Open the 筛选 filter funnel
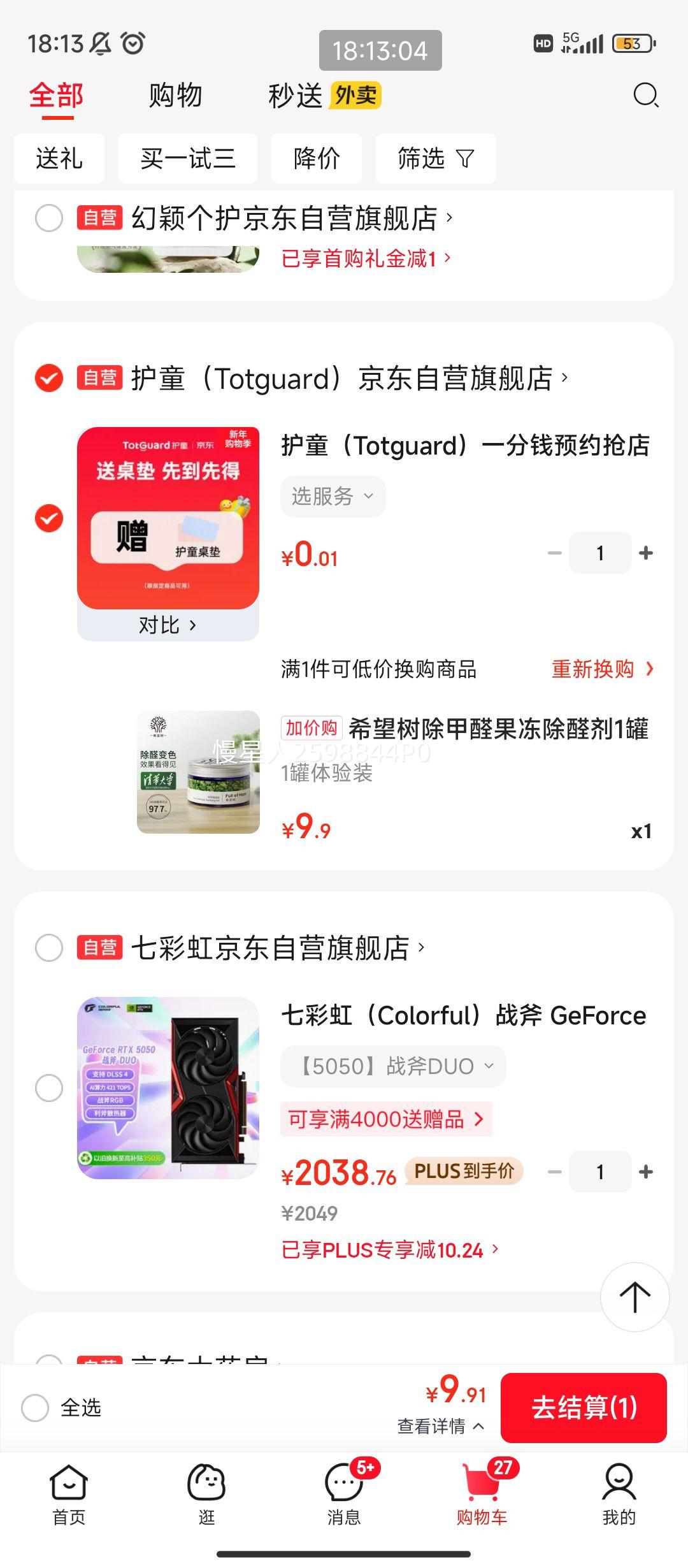Viewport: 688px width, 1568px height. 436,159
